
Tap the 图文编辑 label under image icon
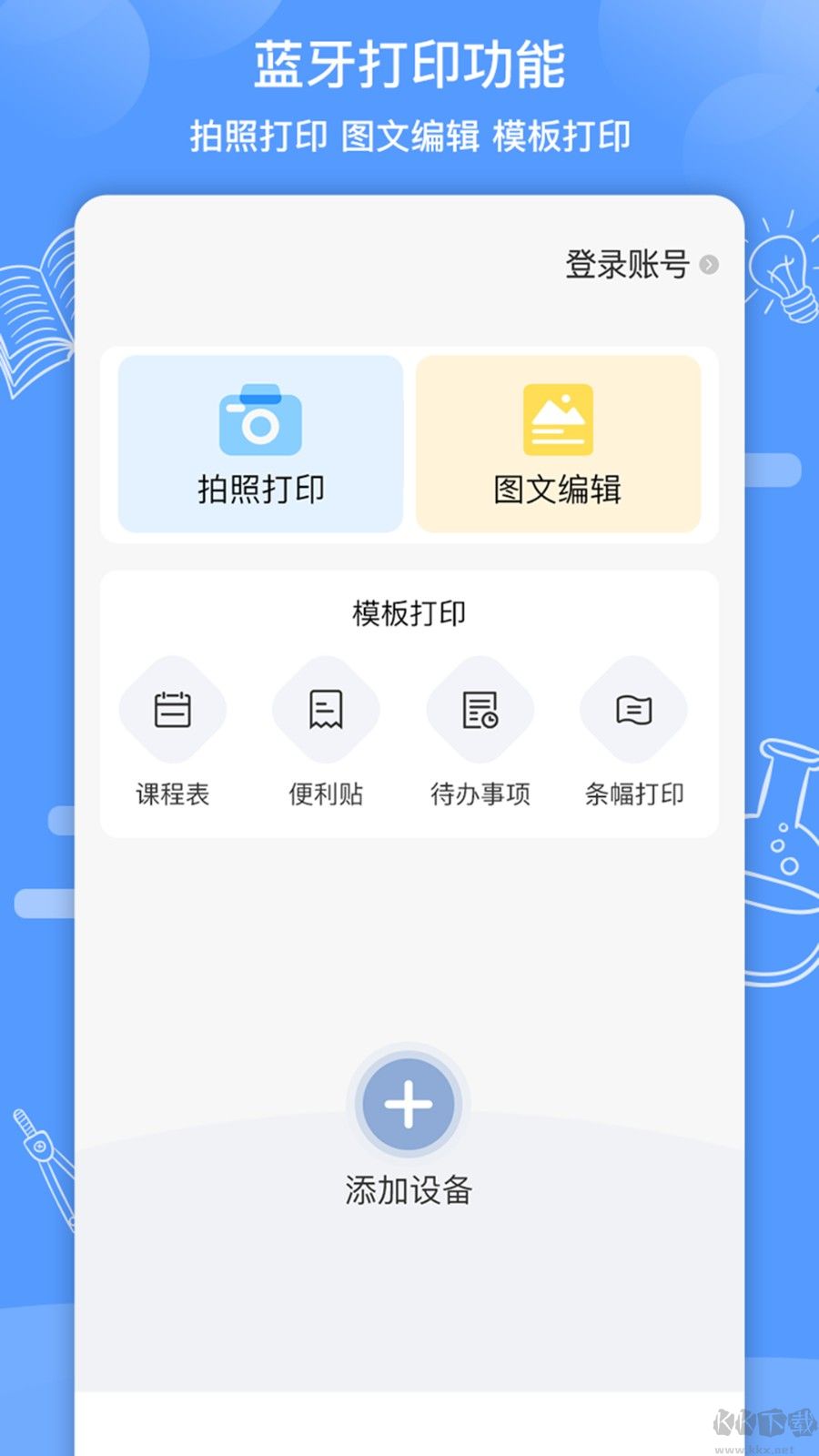(557, 489)
